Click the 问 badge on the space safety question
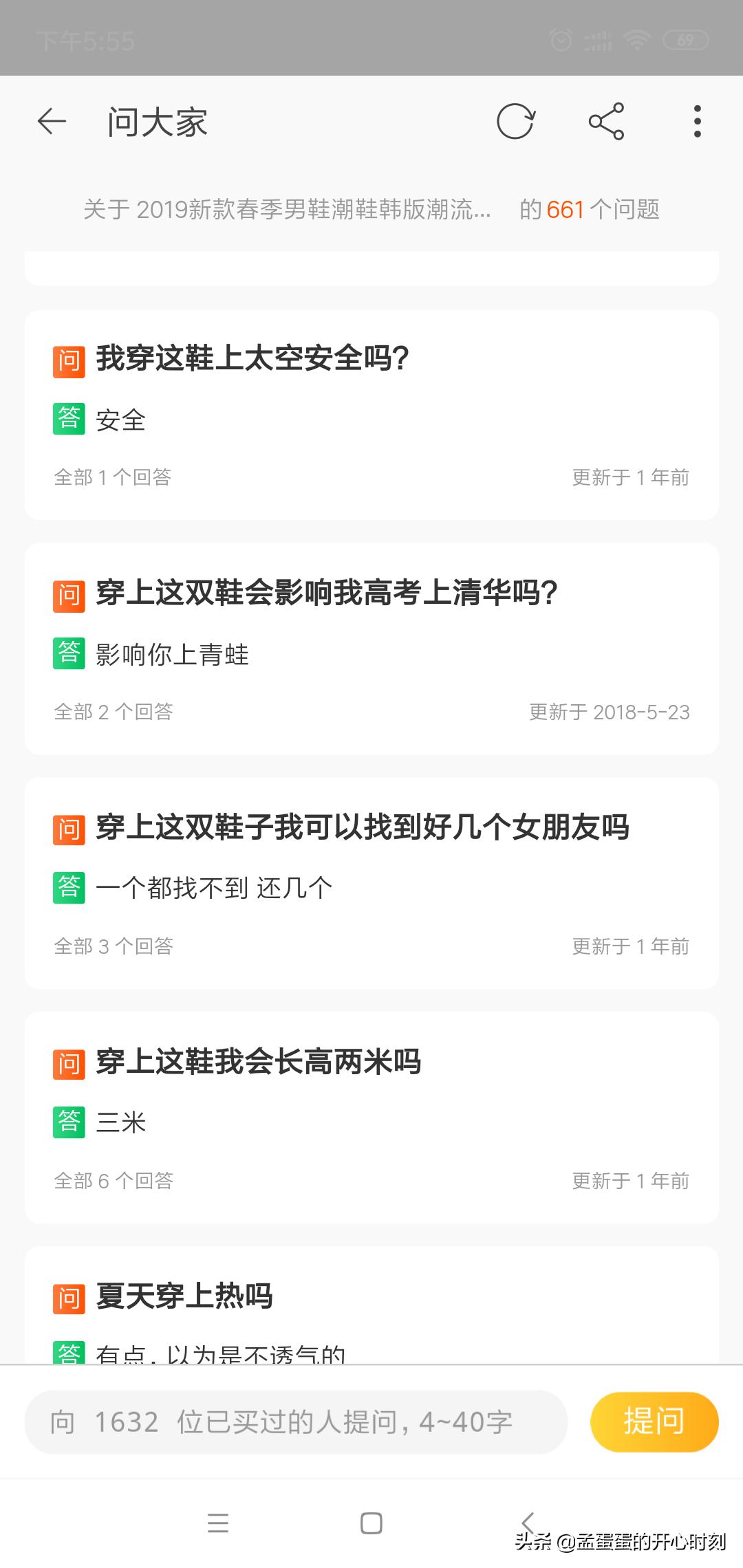 click(x=68, y=359)
